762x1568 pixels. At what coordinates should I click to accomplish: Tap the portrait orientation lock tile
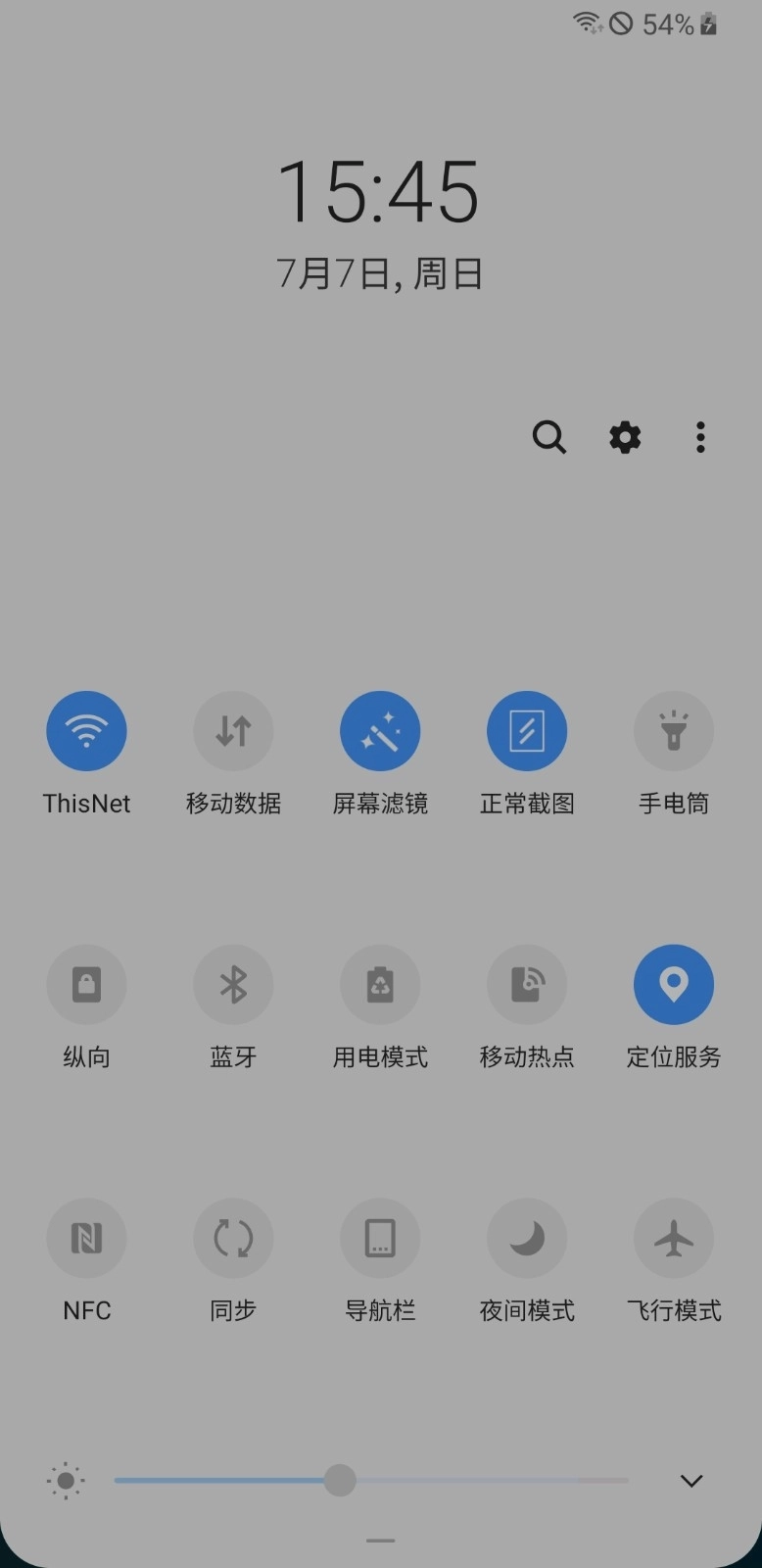[86, 984]
